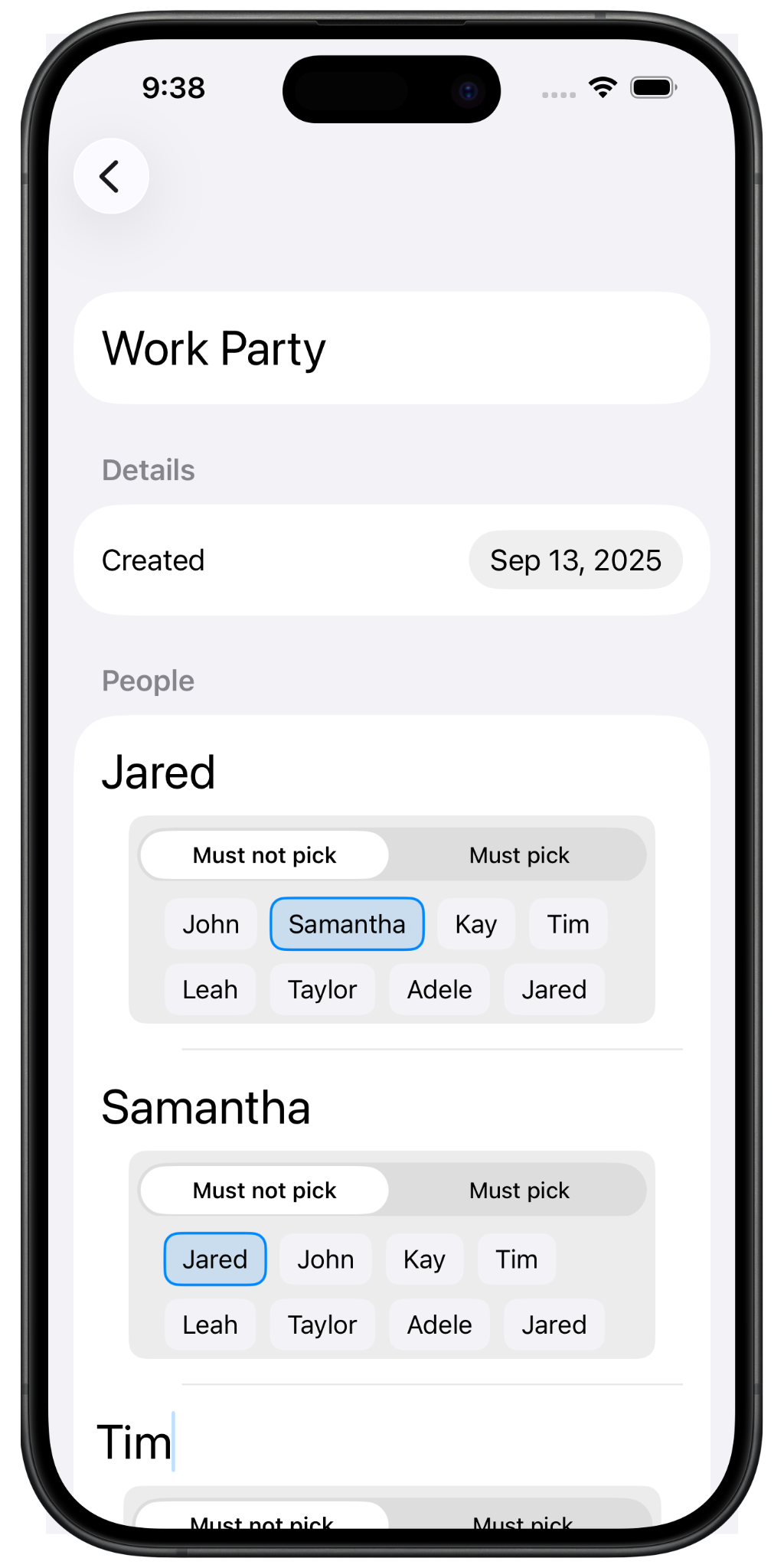Deselect highlighted Jared chip under Samantha
The image size is (784, 1568).
click(215, 1259)
